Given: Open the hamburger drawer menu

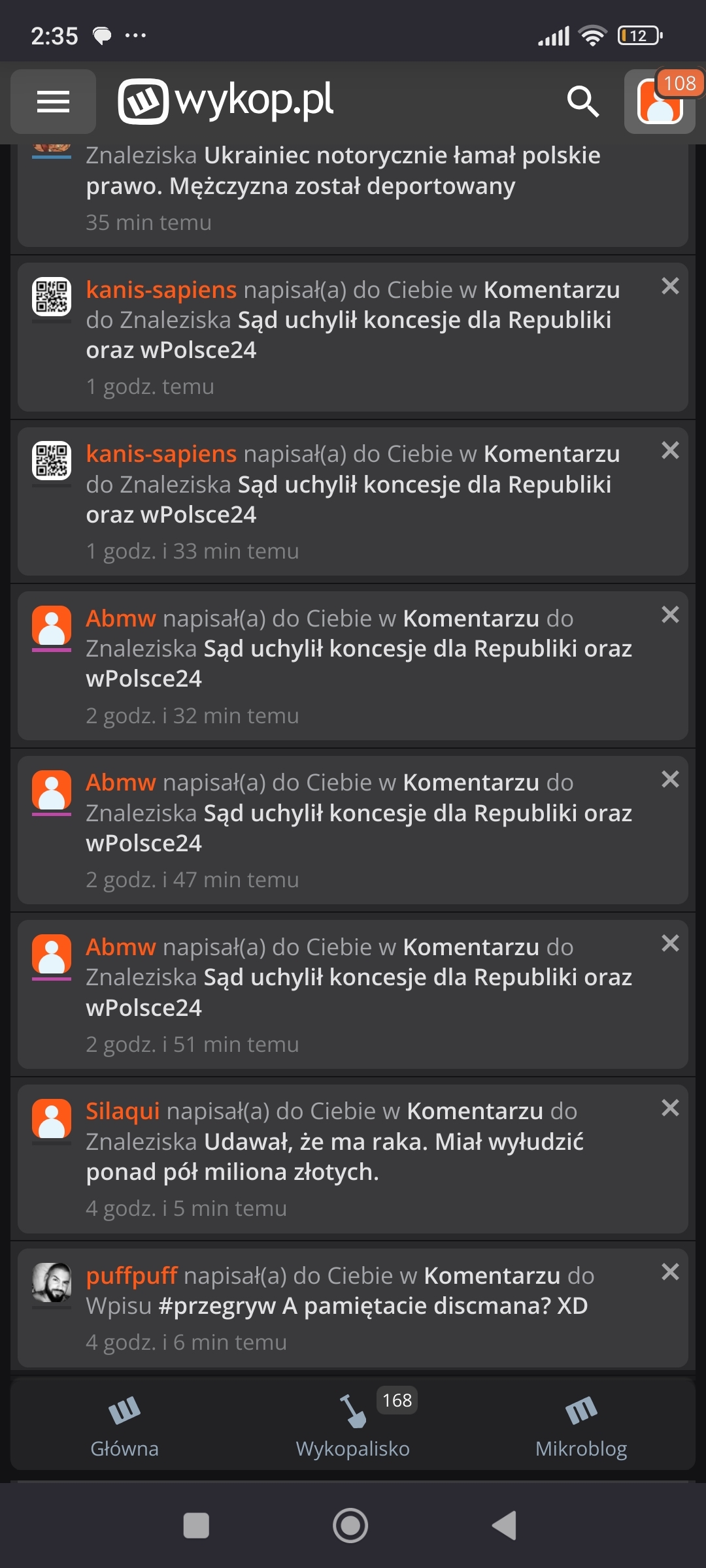Looking at the screenshot, I should click(53, 102).
